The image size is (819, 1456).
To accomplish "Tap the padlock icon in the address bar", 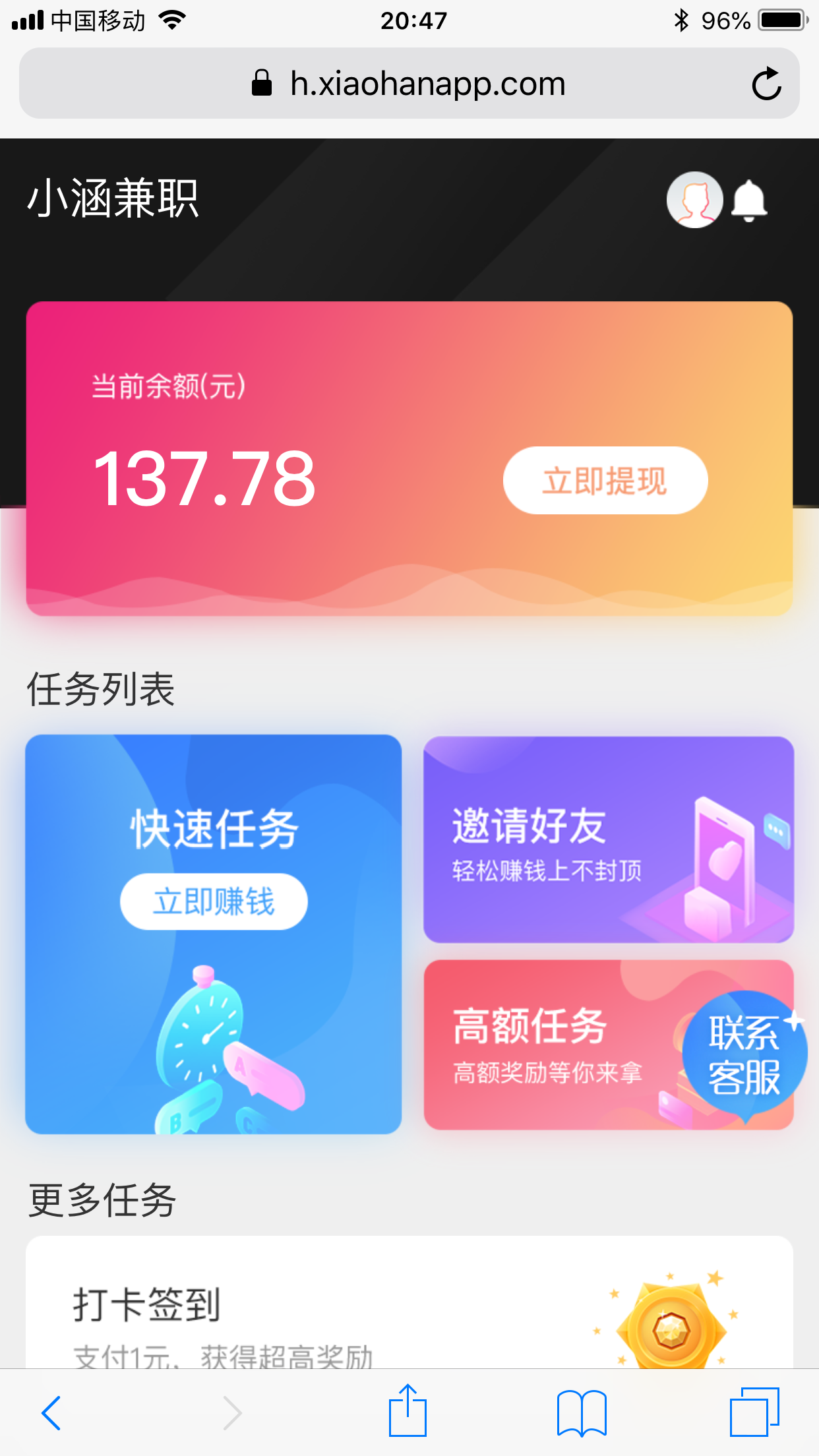I will (x=261, y=82).
